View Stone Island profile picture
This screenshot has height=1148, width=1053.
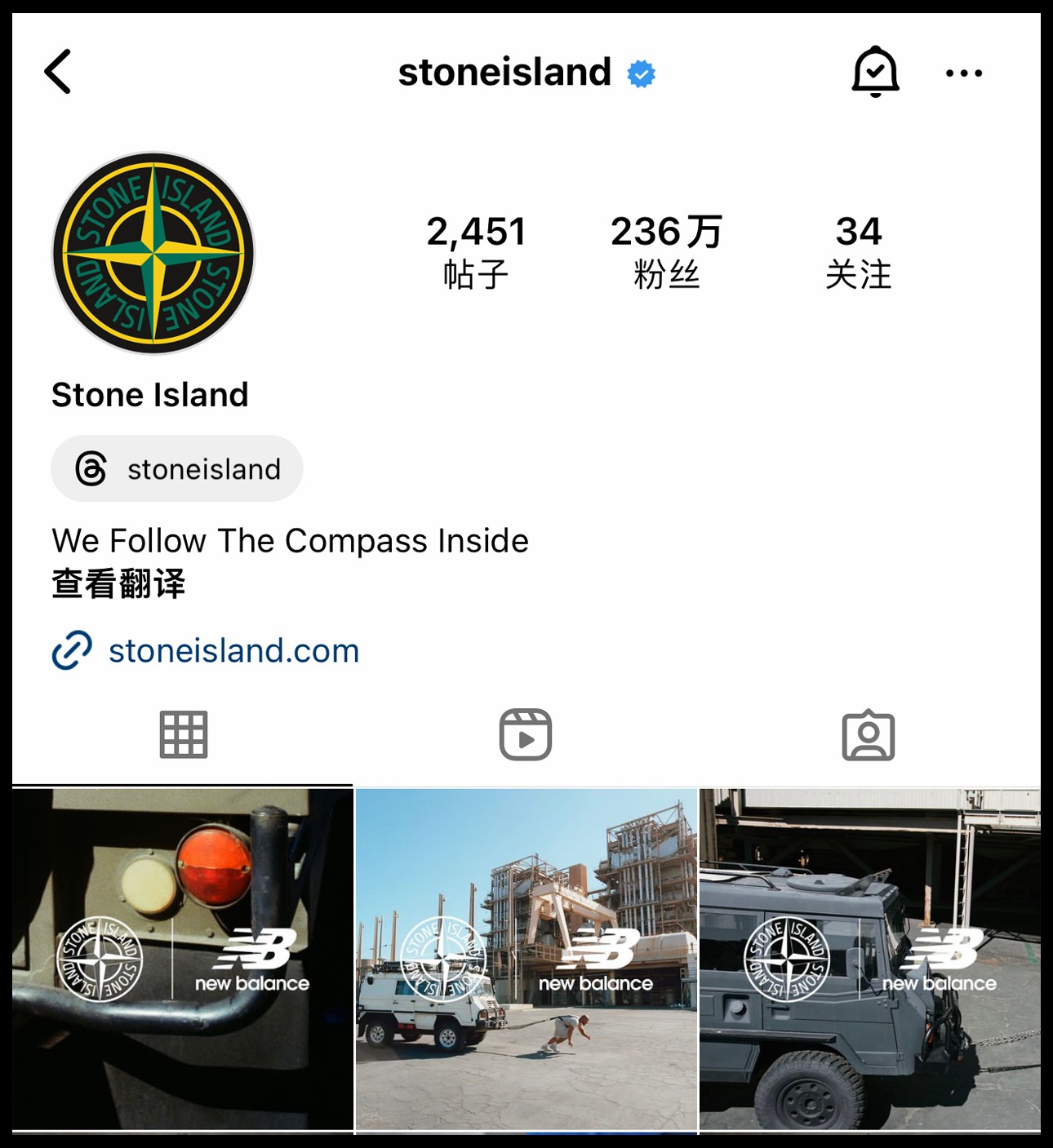(x=153, y=253)
